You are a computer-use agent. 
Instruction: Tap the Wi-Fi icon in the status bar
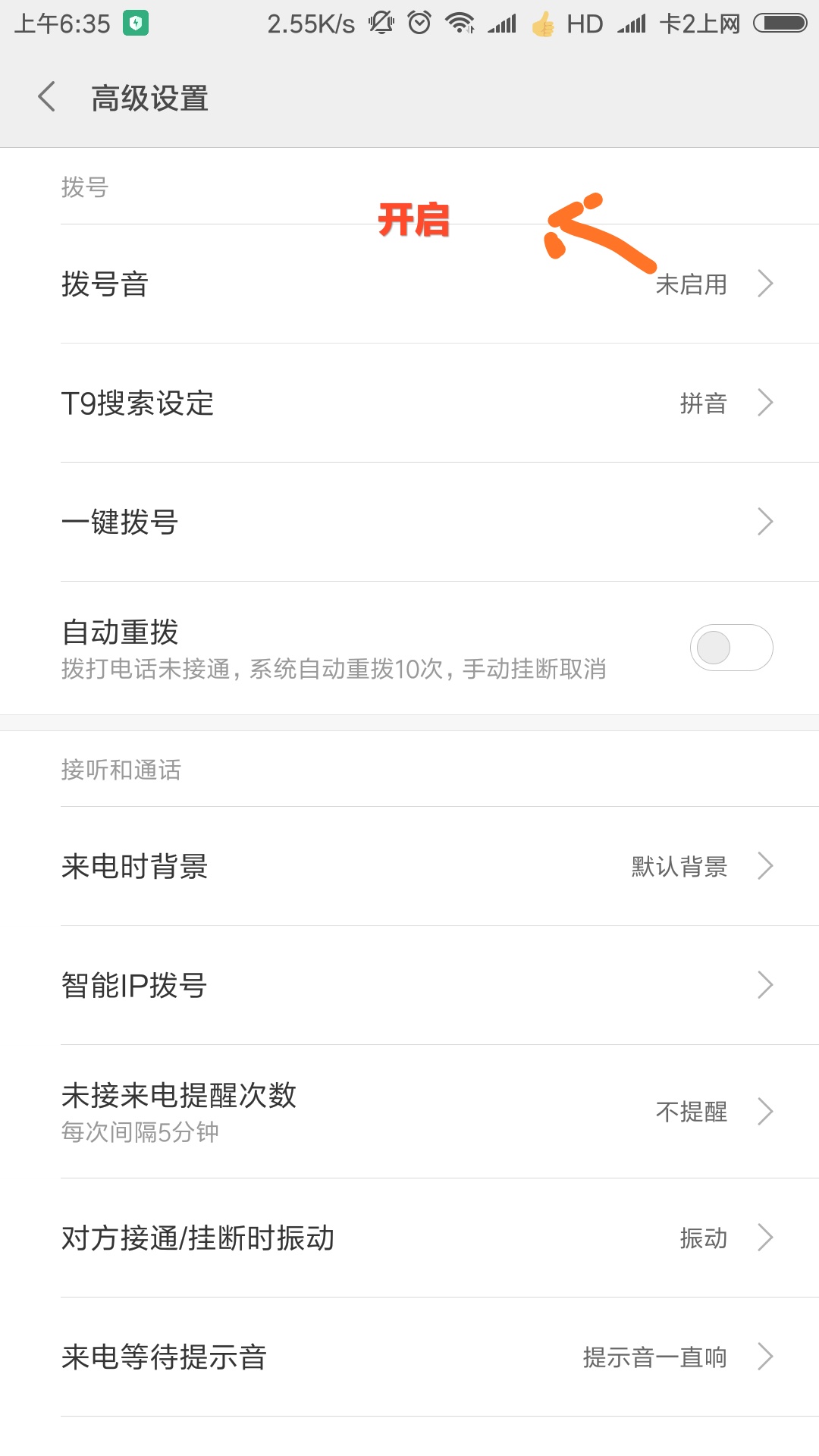[459, 23]
